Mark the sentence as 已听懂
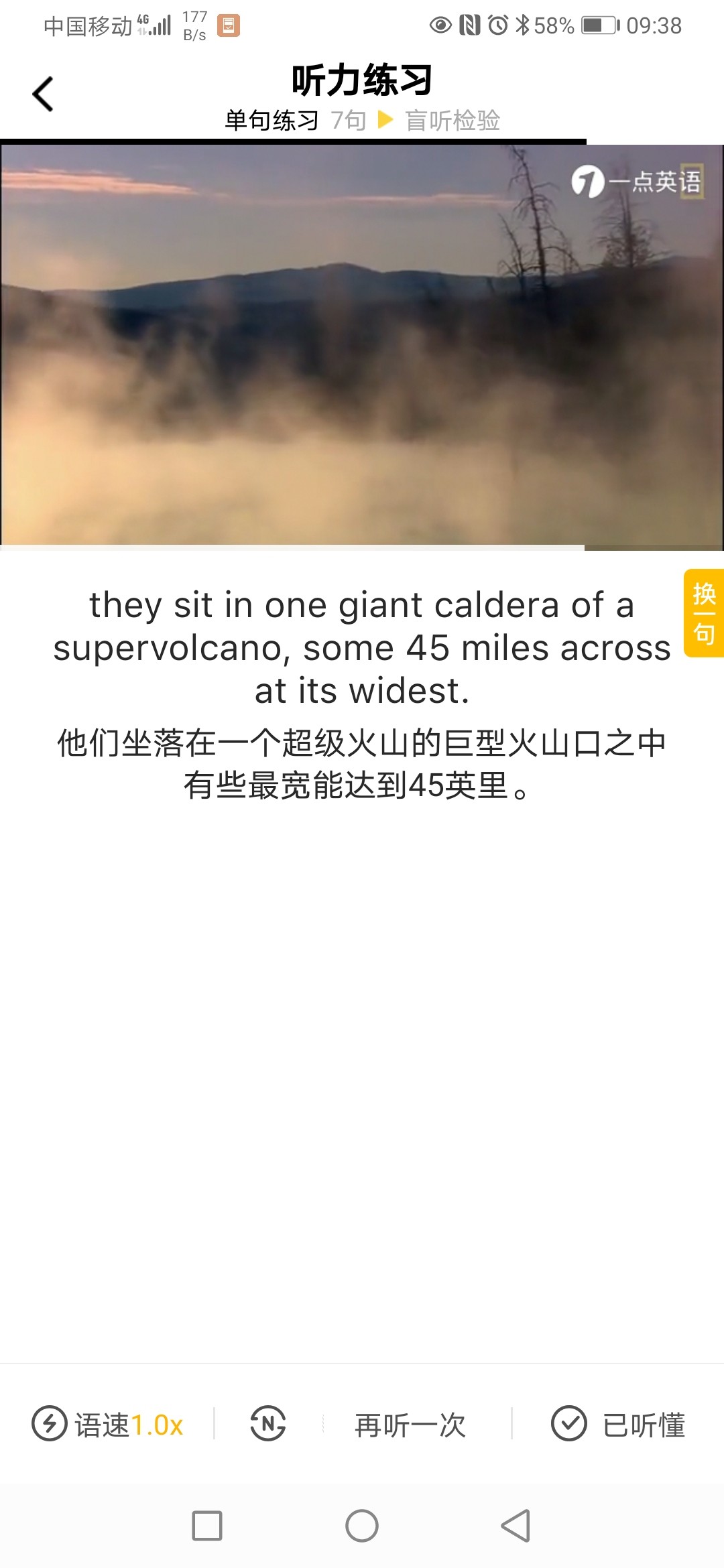The width and height of the screenshot is (724, 1568). tap(618, 1425)
